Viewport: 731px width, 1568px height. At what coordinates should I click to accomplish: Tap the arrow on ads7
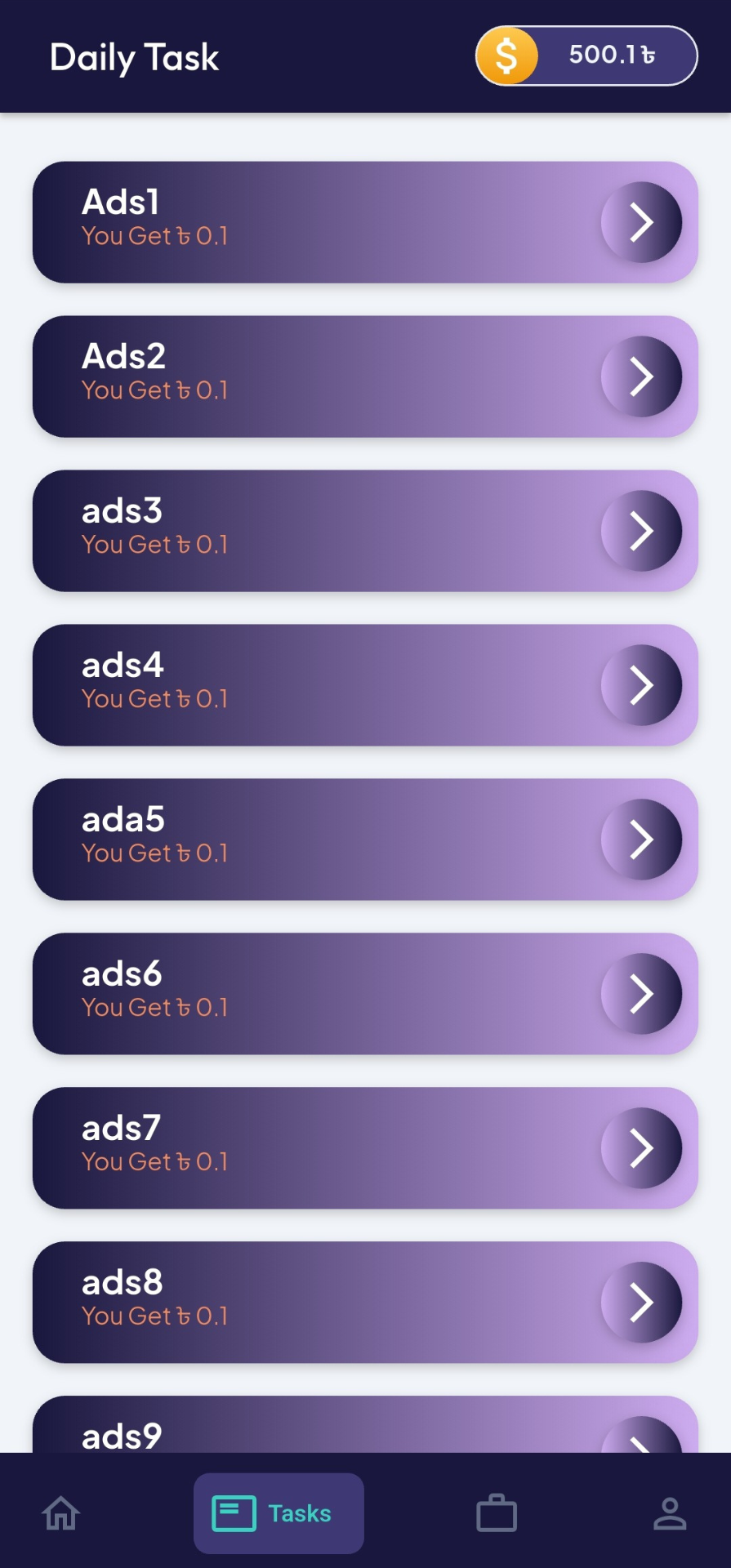pyautogui.click(x=641, y=1148)
